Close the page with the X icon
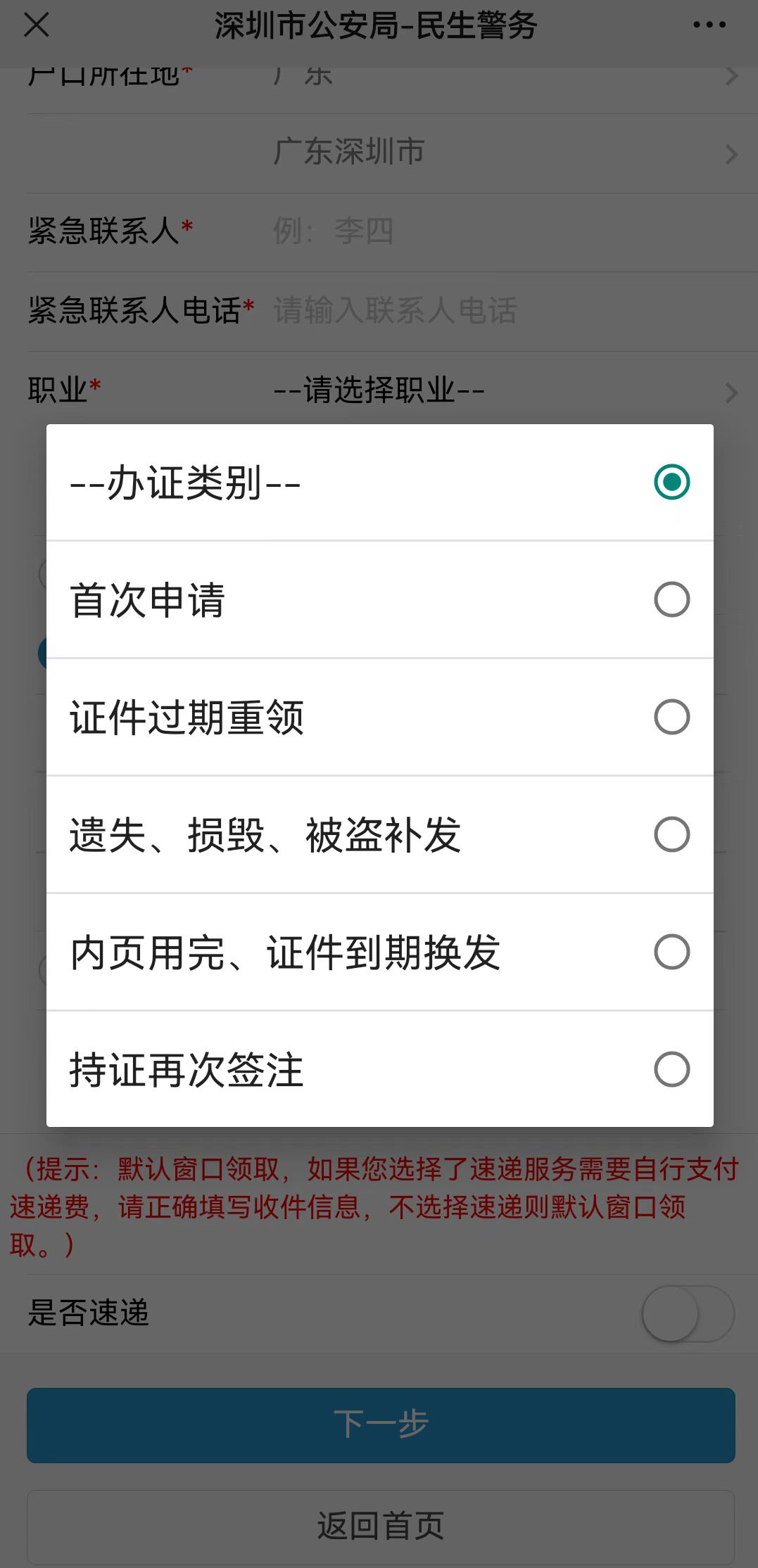This screenshot has height=1568, width=758. pyautogui.click(x=37, y=25)
